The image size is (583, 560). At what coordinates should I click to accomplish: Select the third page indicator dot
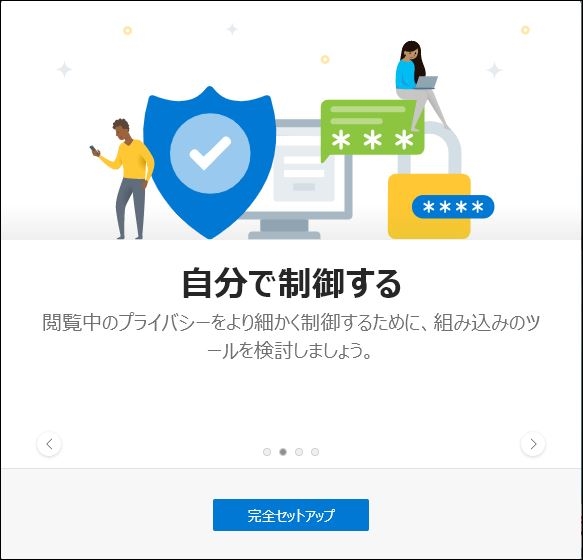coord(299,452)
